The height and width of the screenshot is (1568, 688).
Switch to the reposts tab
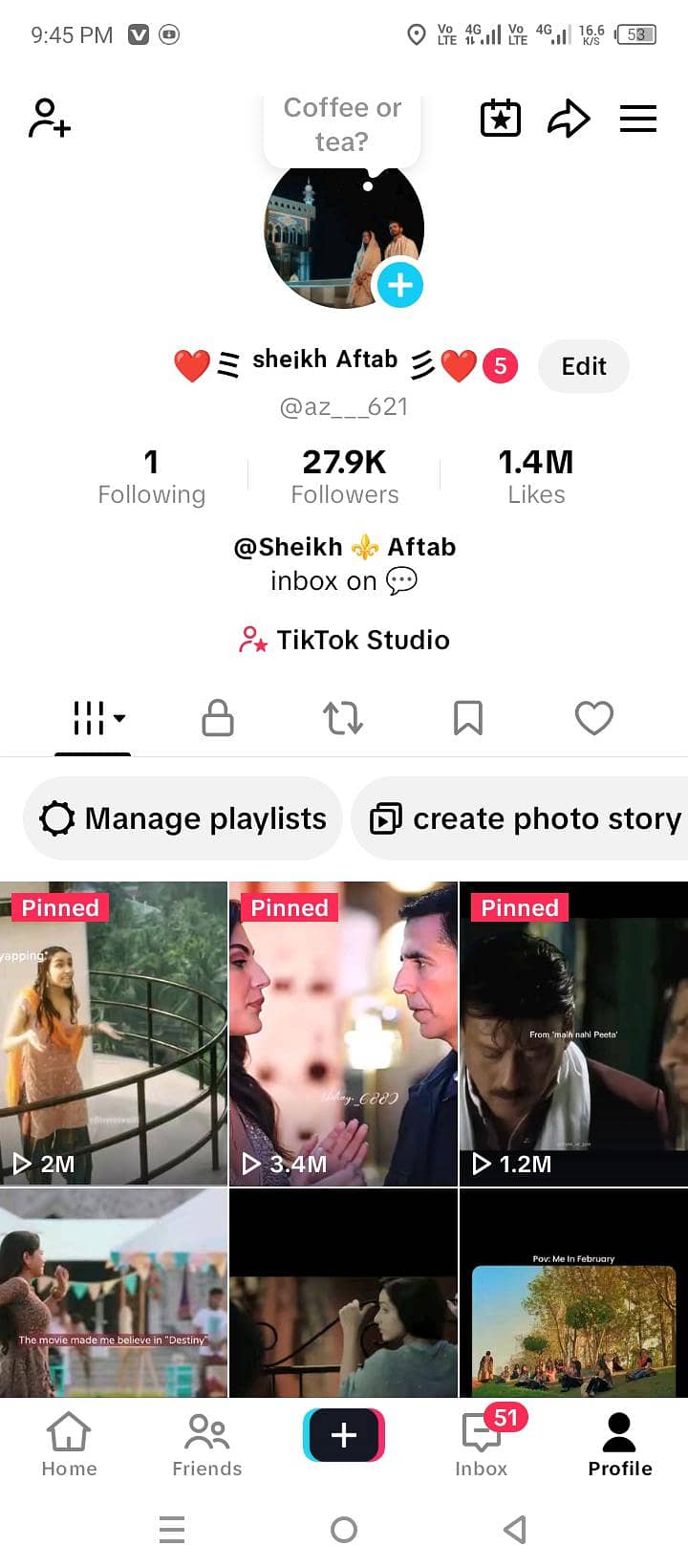tap(343, 718)
